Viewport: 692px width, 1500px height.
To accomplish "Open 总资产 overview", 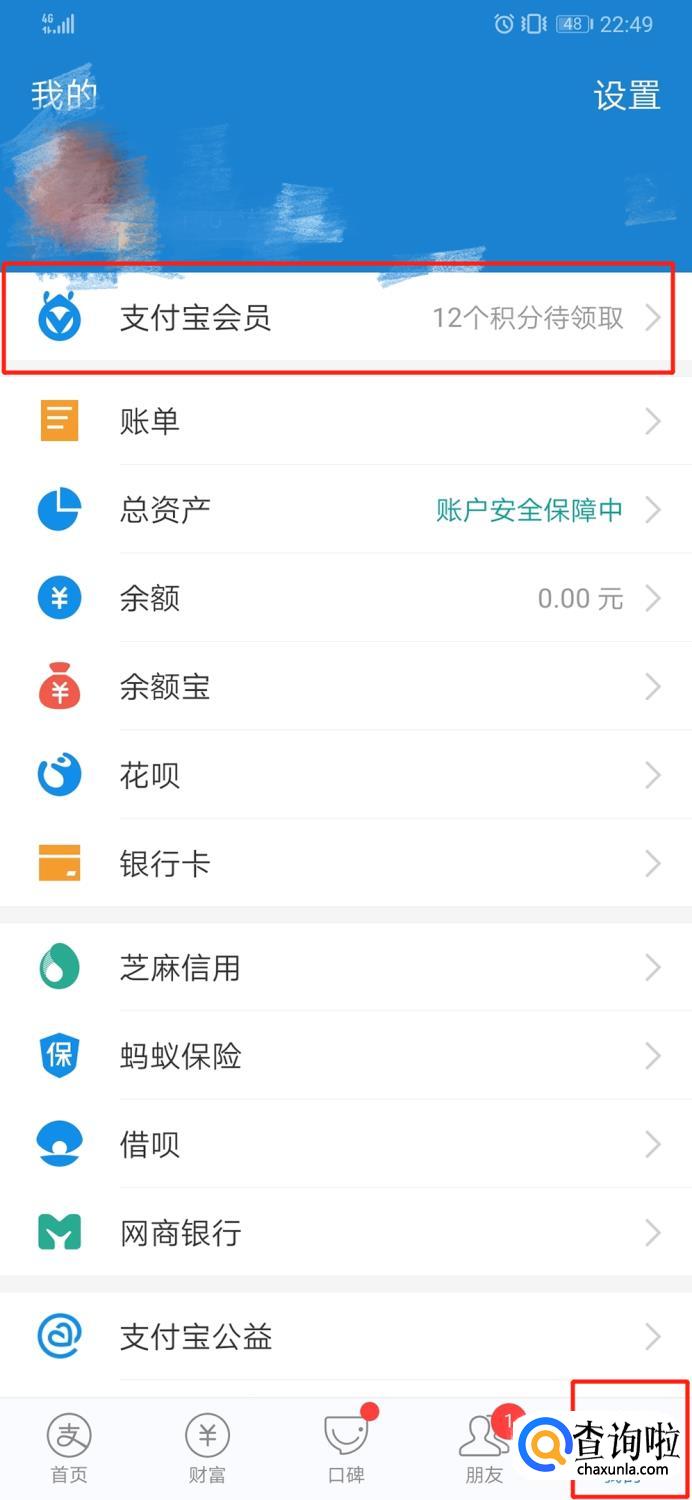I will click(x=340, y=510).
